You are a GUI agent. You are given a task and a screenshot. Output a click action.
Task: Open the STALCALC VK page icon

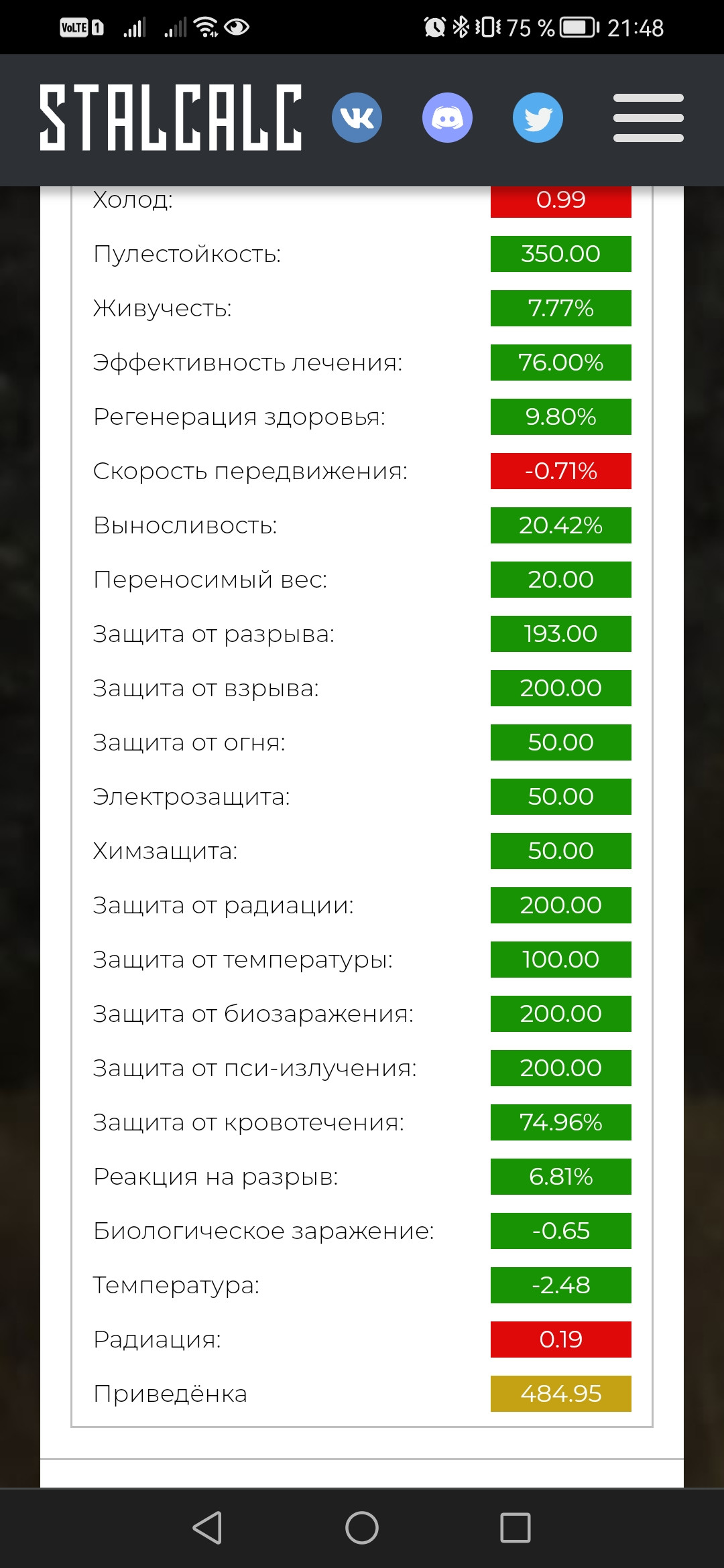(357, 117)
